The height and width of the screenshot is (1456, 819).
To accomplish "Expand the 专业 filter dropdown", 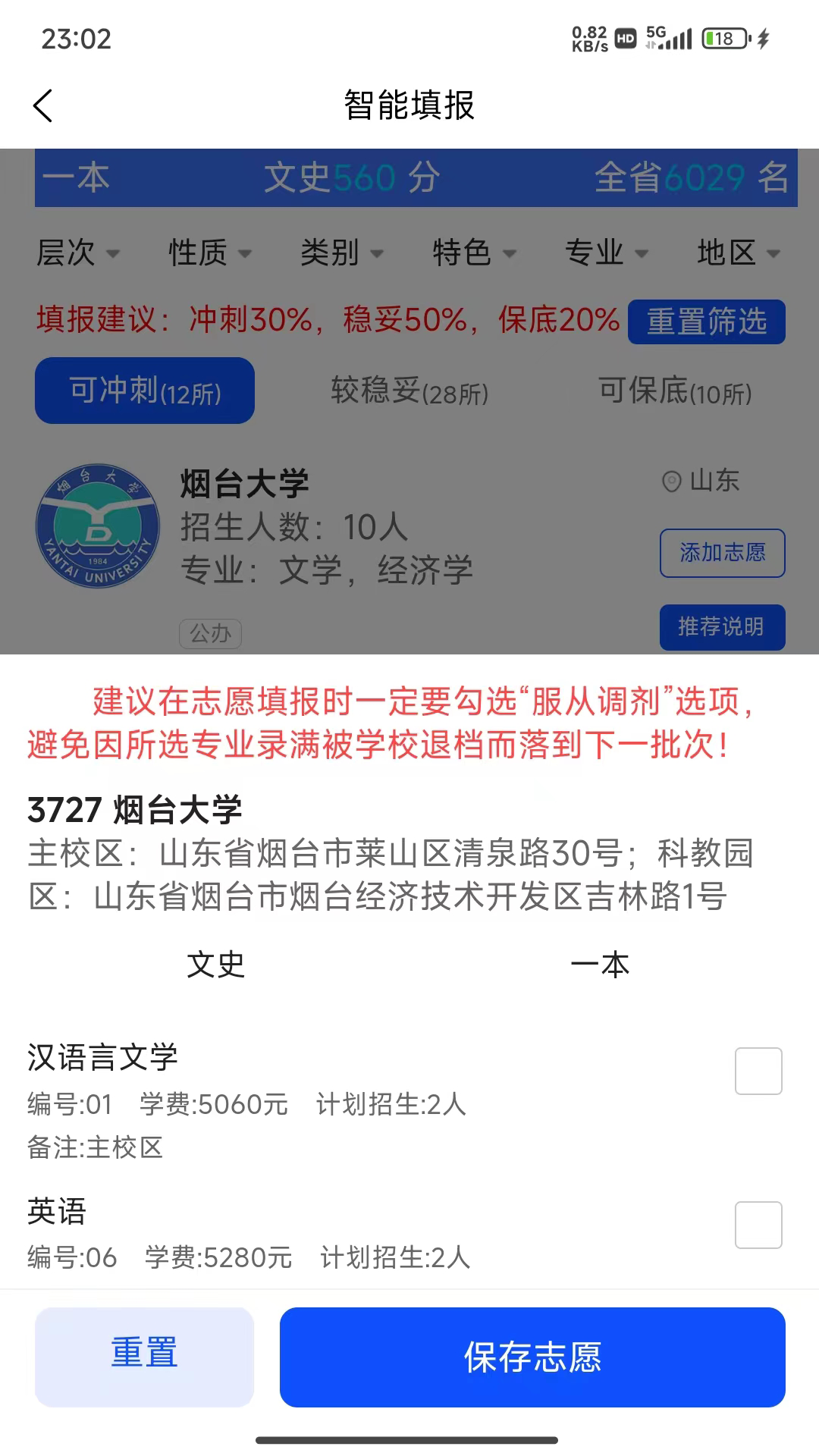I will pyautogui.click(x=605, y=253).
